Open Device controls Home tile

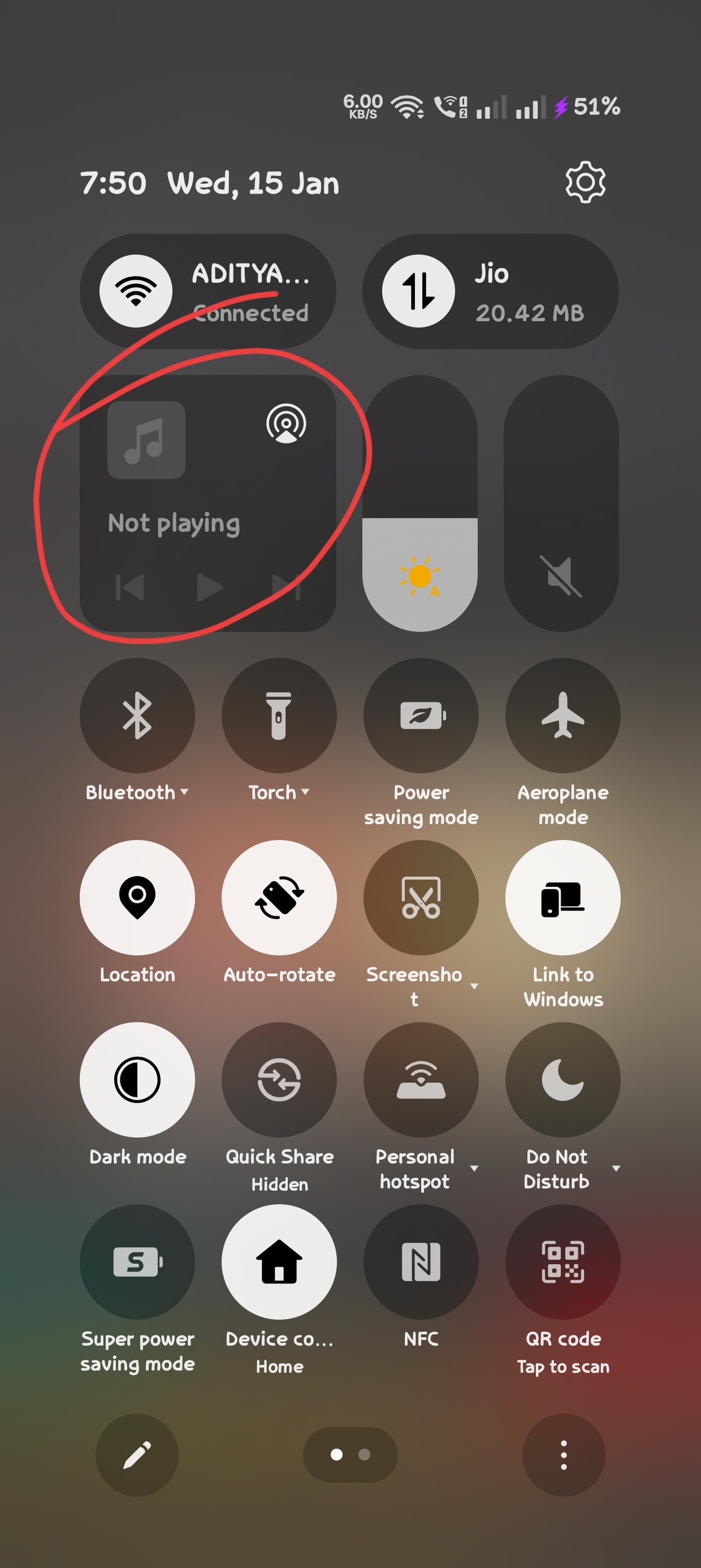(279, 1262)
